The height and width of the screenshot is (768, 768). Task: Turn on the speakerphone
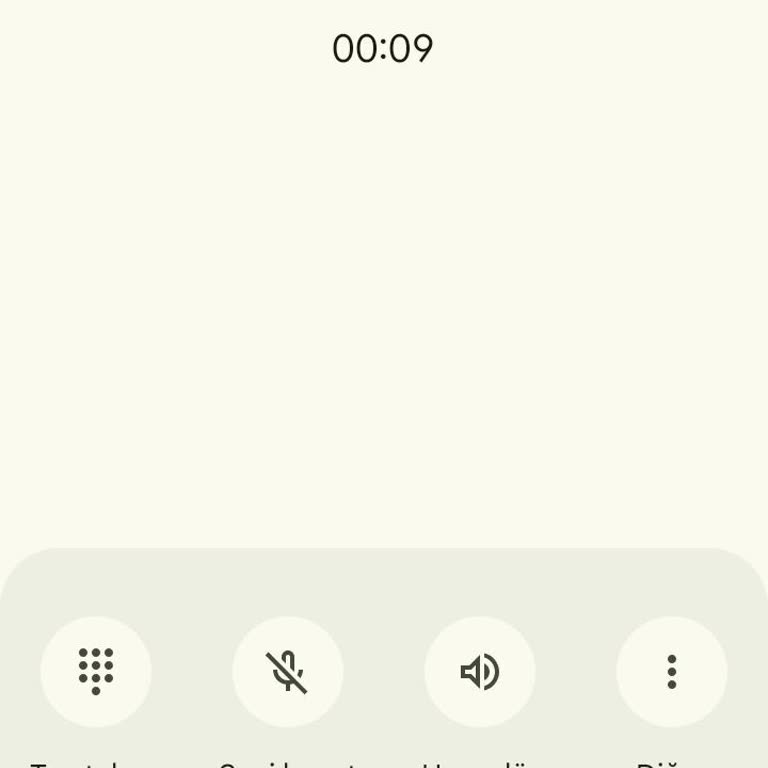click(480, 671)
